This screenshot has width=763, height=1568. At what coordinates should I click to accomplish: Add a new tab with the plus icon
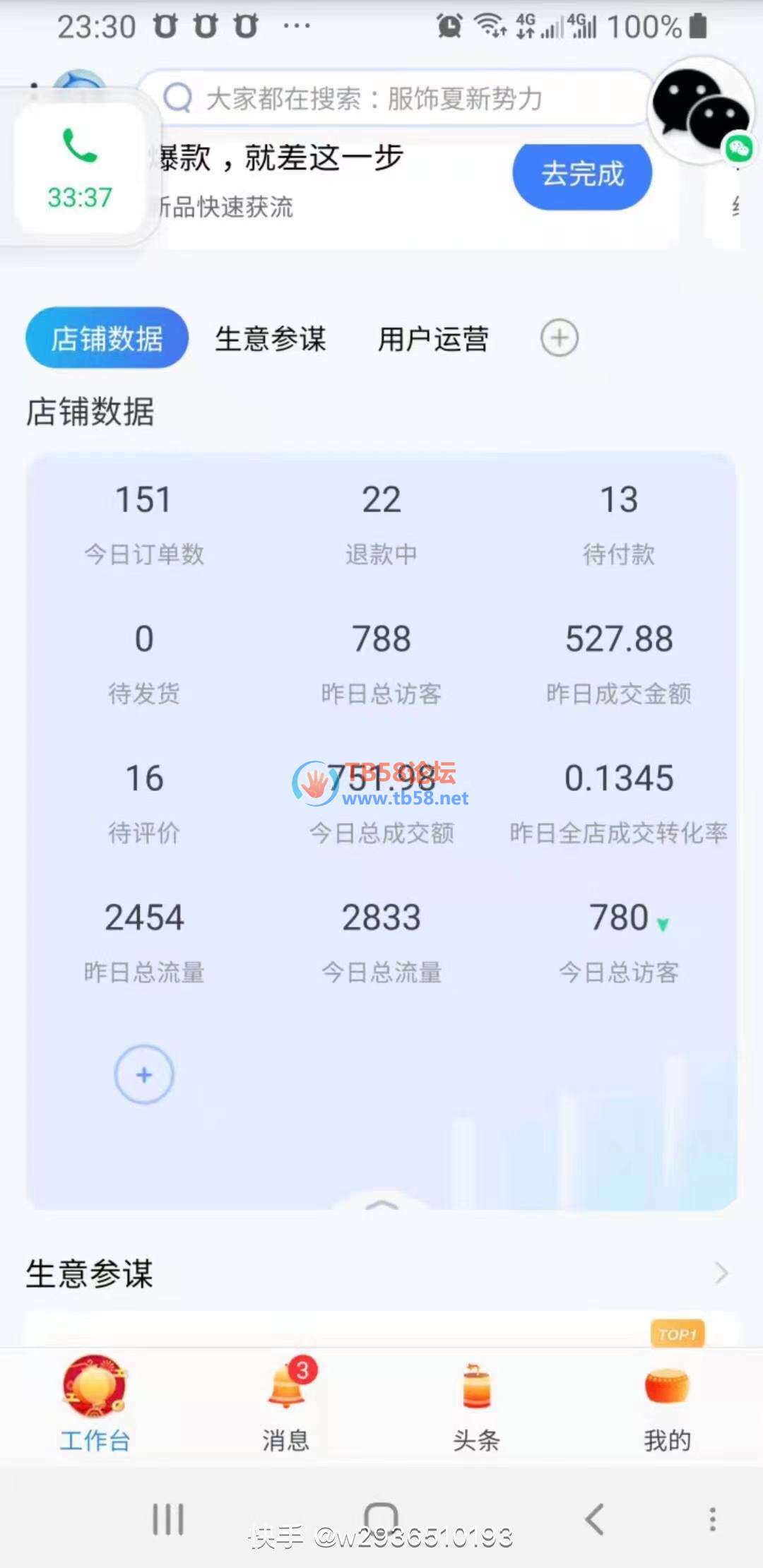pos(559,338)
